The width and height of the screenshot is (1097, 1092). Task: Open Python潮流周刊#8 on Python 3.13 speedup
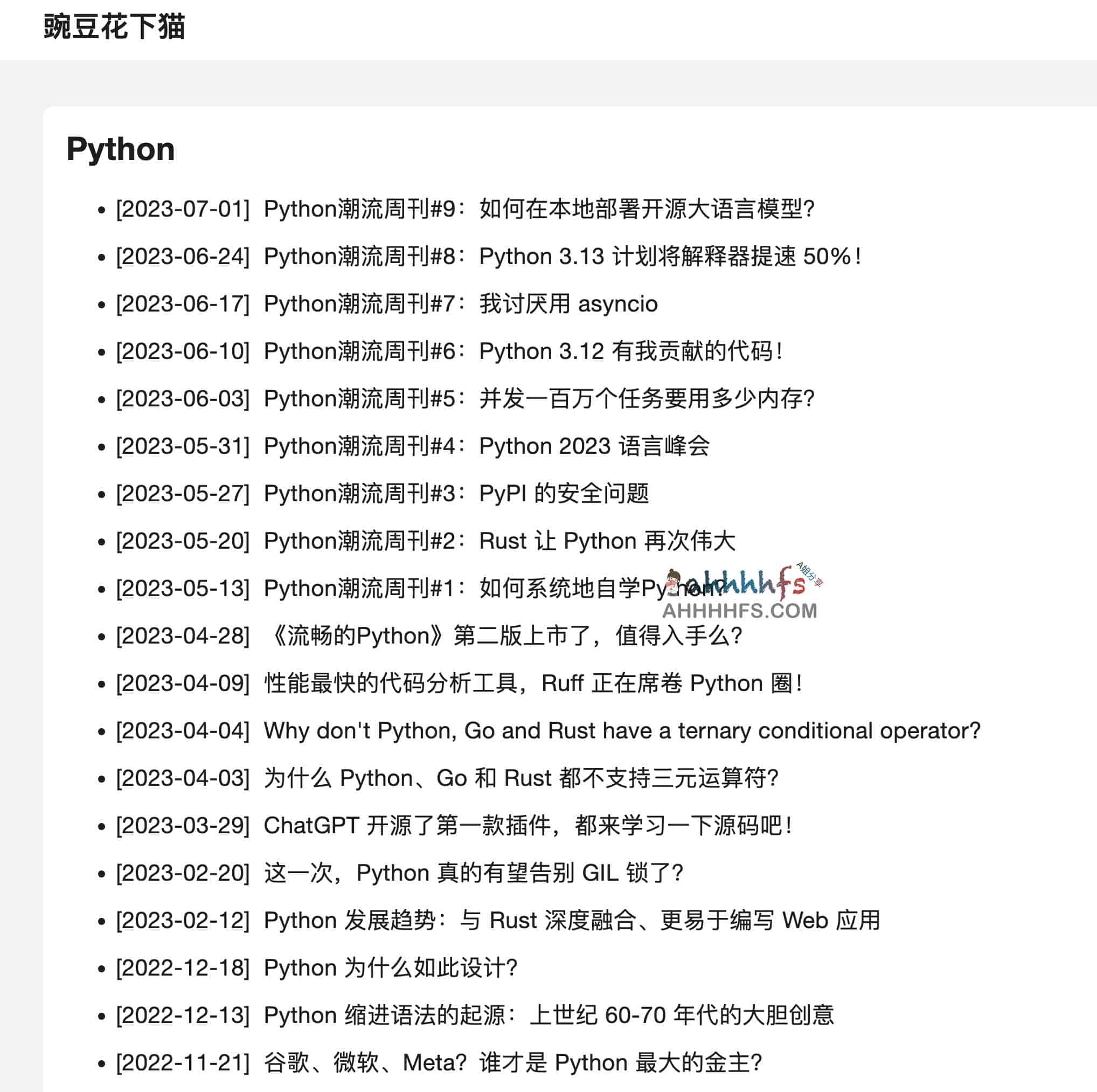[x=562, y=257]
